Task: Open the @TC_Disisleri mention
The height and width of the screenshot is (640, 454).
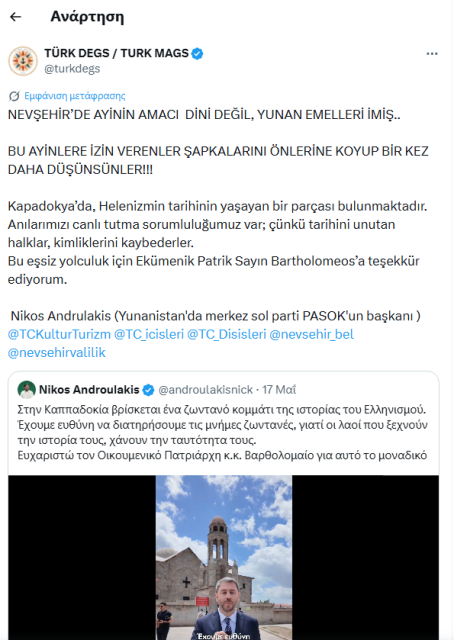Action: tap(227, 334)
